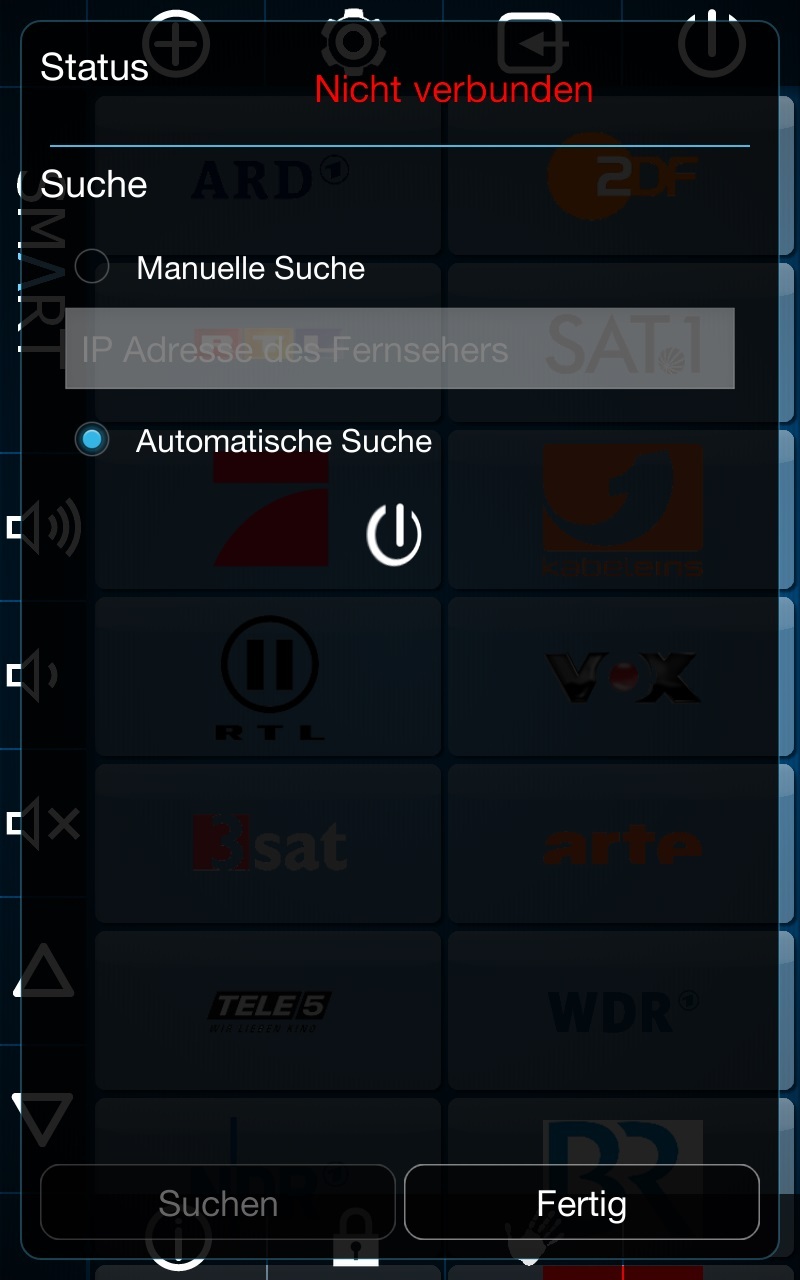Select the Automatische Suche radio option
The image size is (800, 1280).
coord(93,440)
